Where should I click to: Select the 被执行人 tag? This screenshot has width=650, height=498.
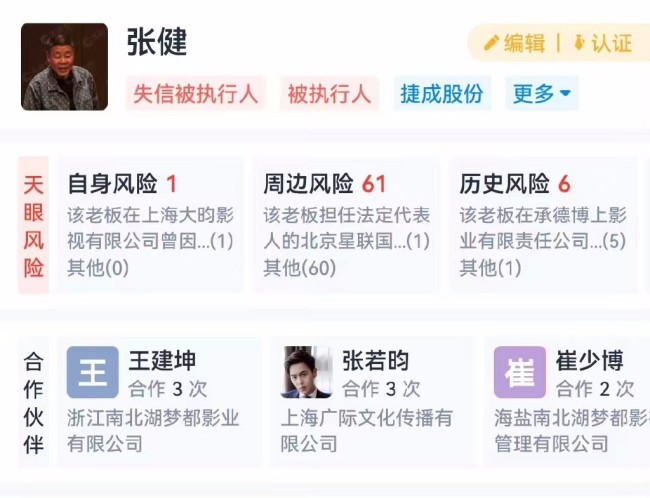click(x=329, y=94)
